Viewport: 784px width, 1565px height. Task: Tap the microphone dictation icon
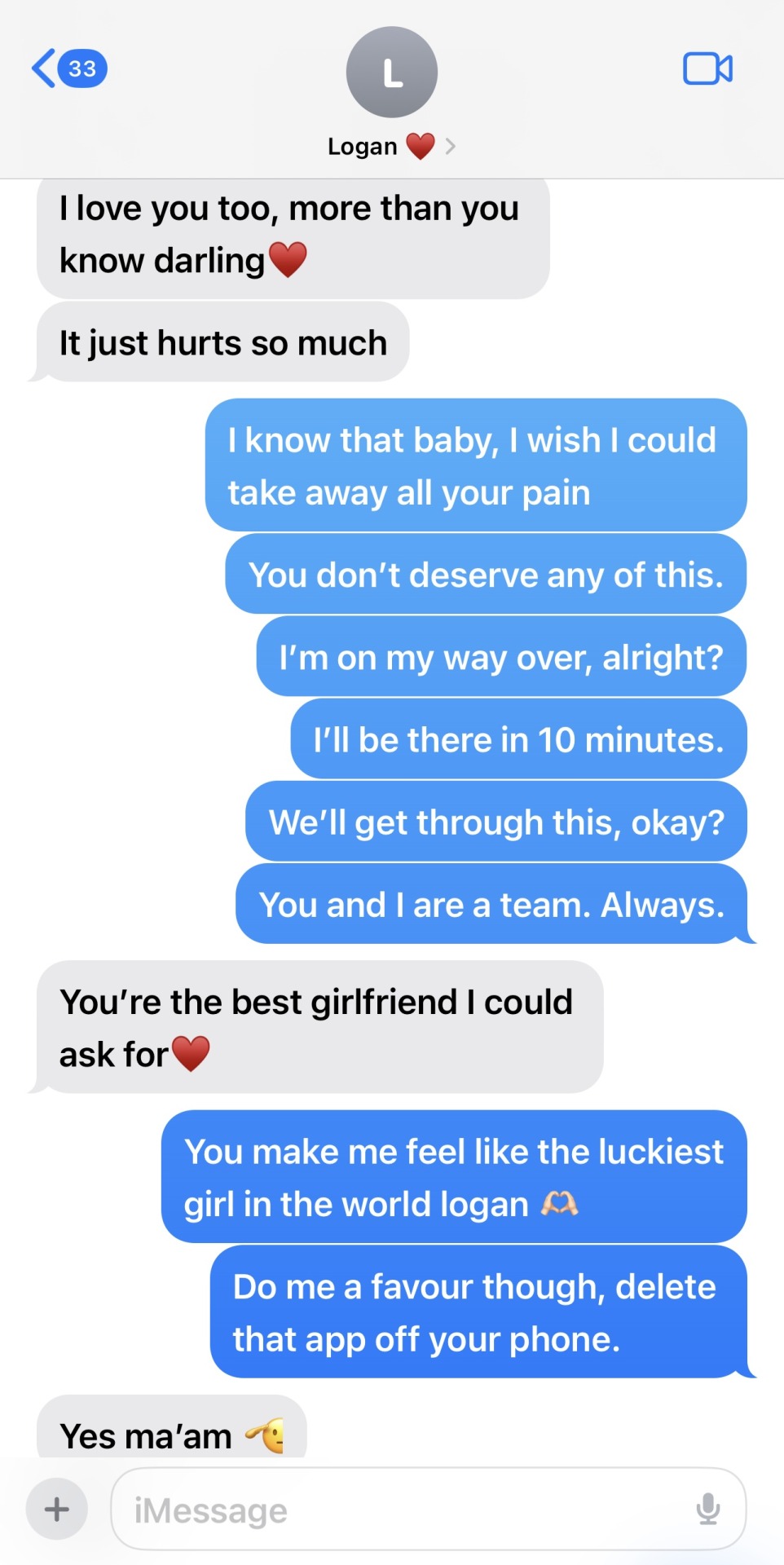707,1509
